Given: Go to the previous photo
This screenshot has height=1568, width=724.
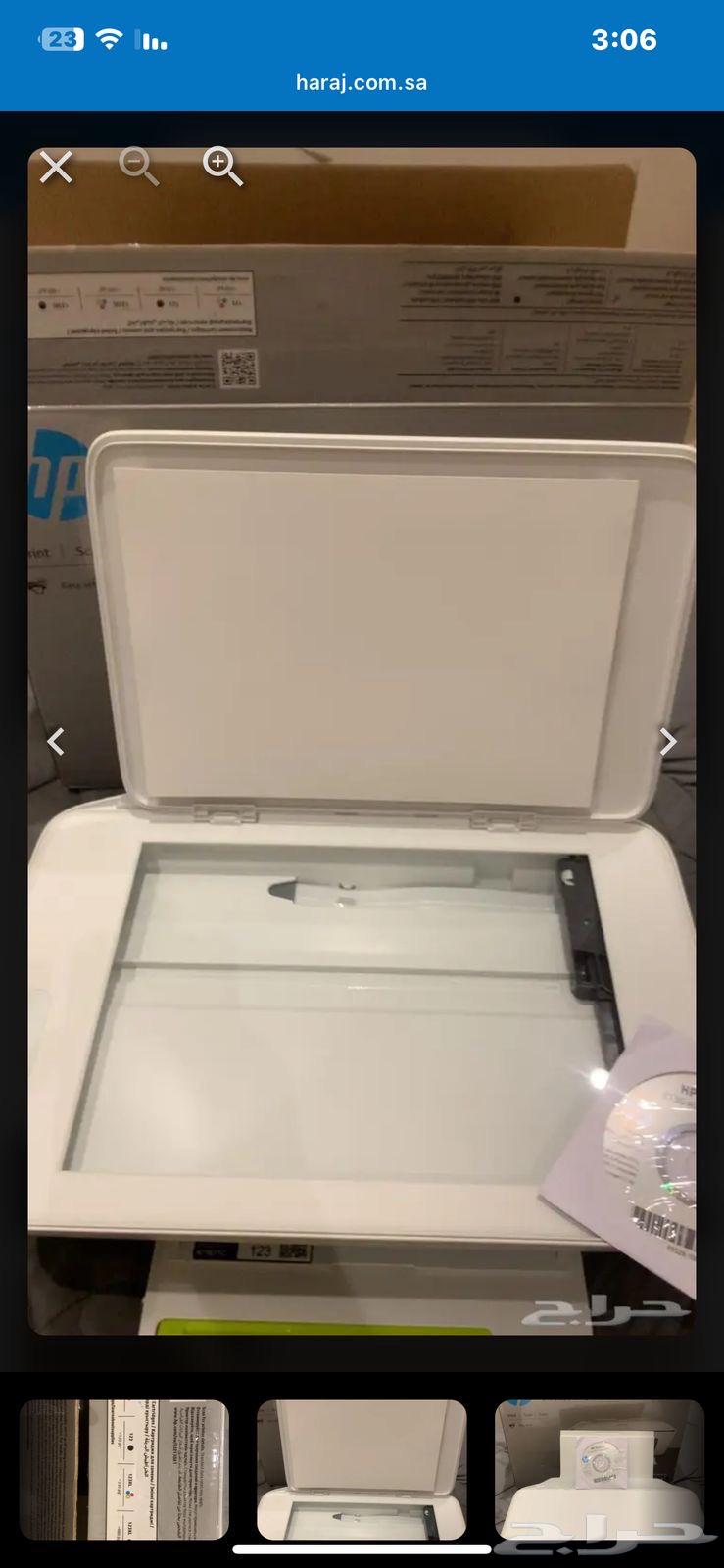Looking at the screenshot, I should [57, 742].
